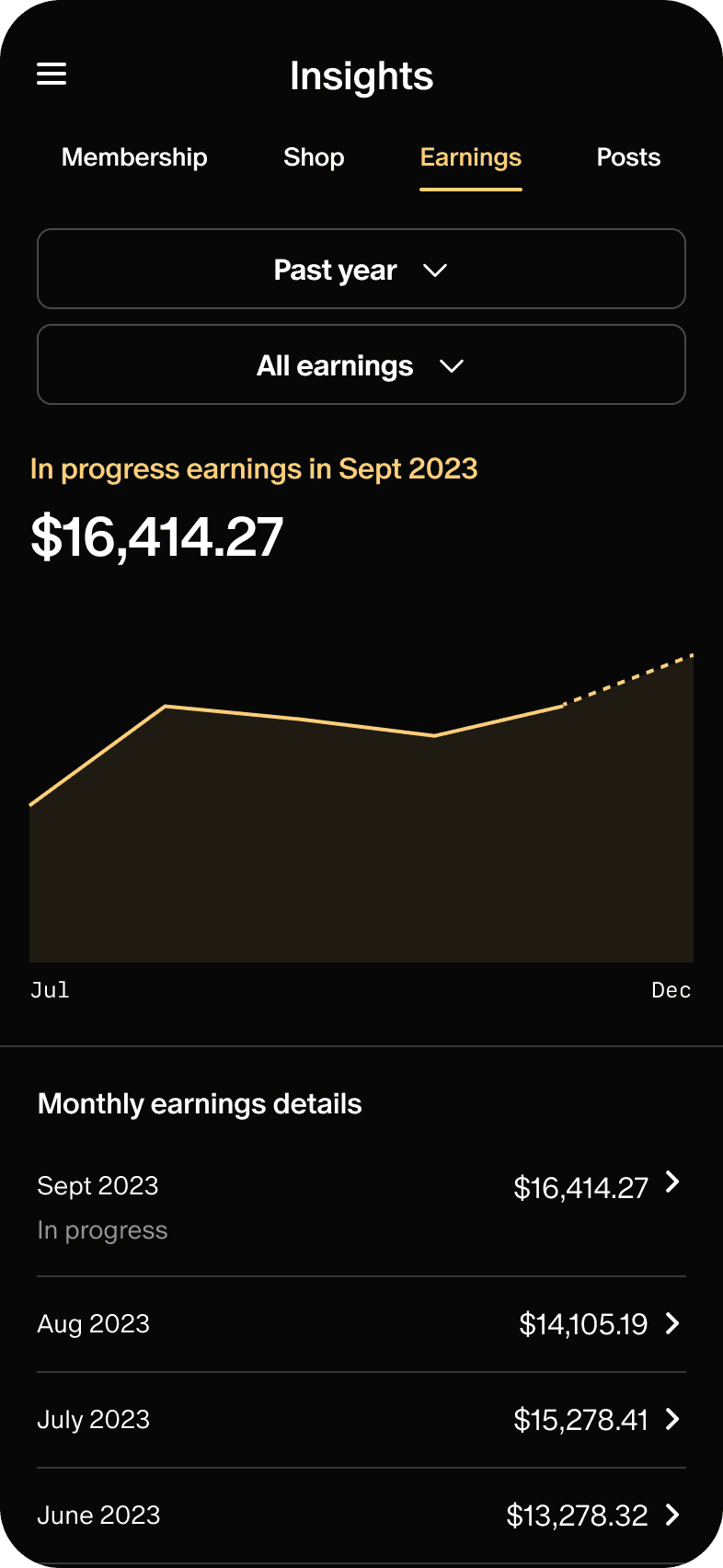Click the dashed projection line on the chart
Screen dimensions: 723x1568
[x=630, y=681]
